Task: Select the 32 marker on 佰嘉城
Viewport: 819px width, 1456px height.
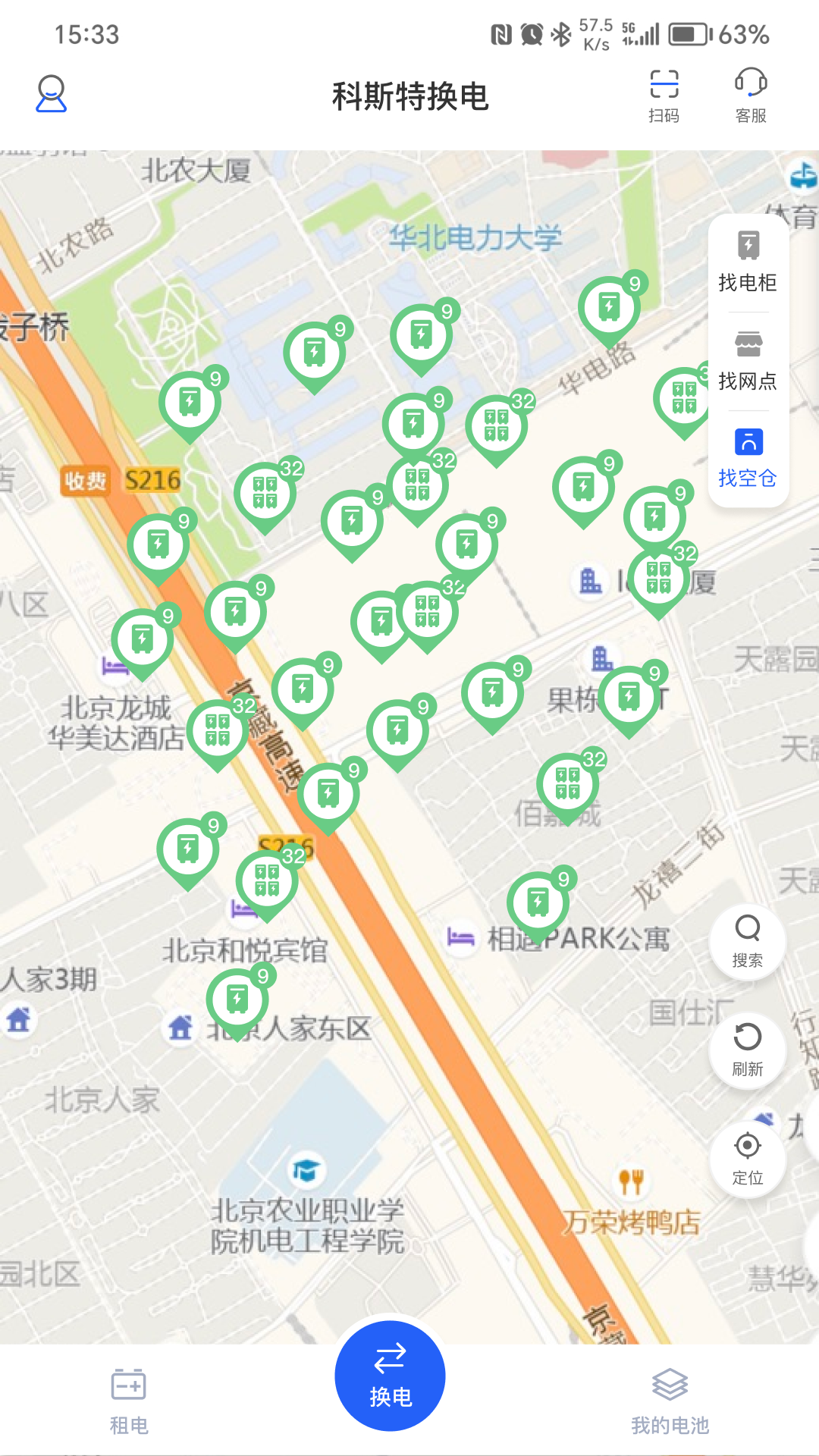Action: [x=567, y=783]
